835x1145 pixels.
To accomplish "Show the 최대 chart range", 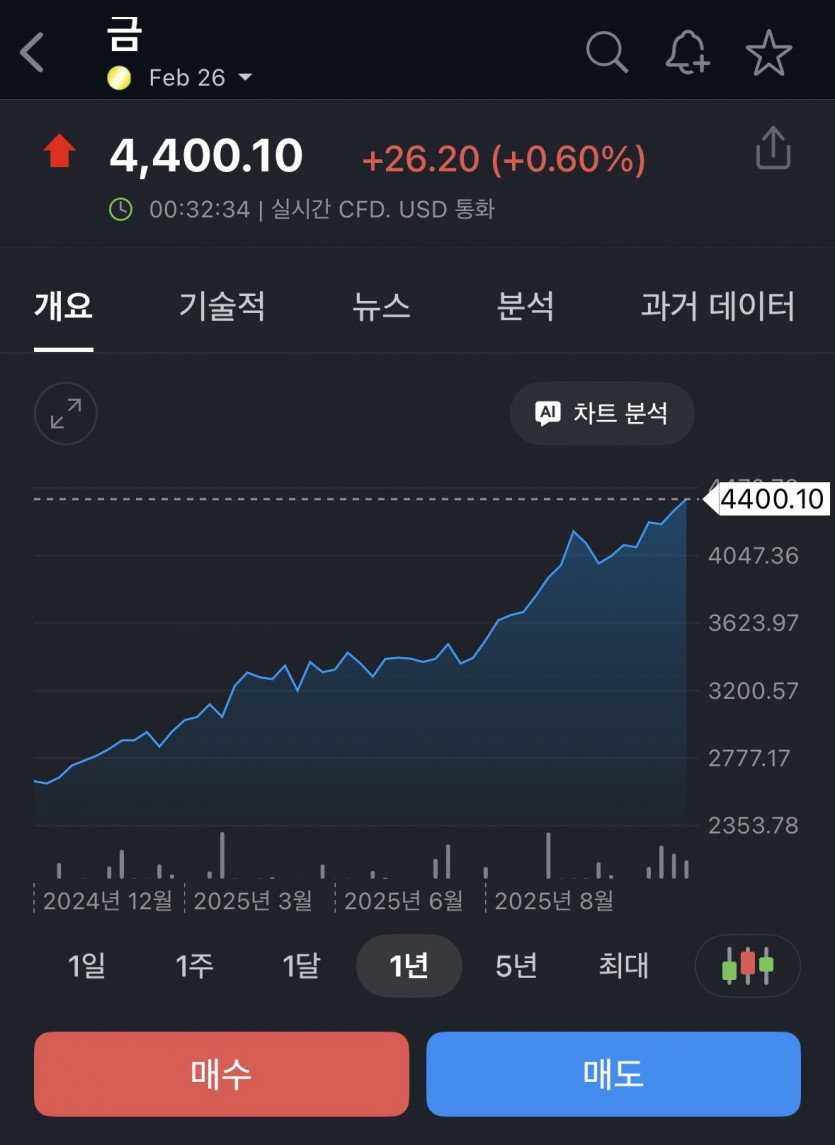I will 623,966.
